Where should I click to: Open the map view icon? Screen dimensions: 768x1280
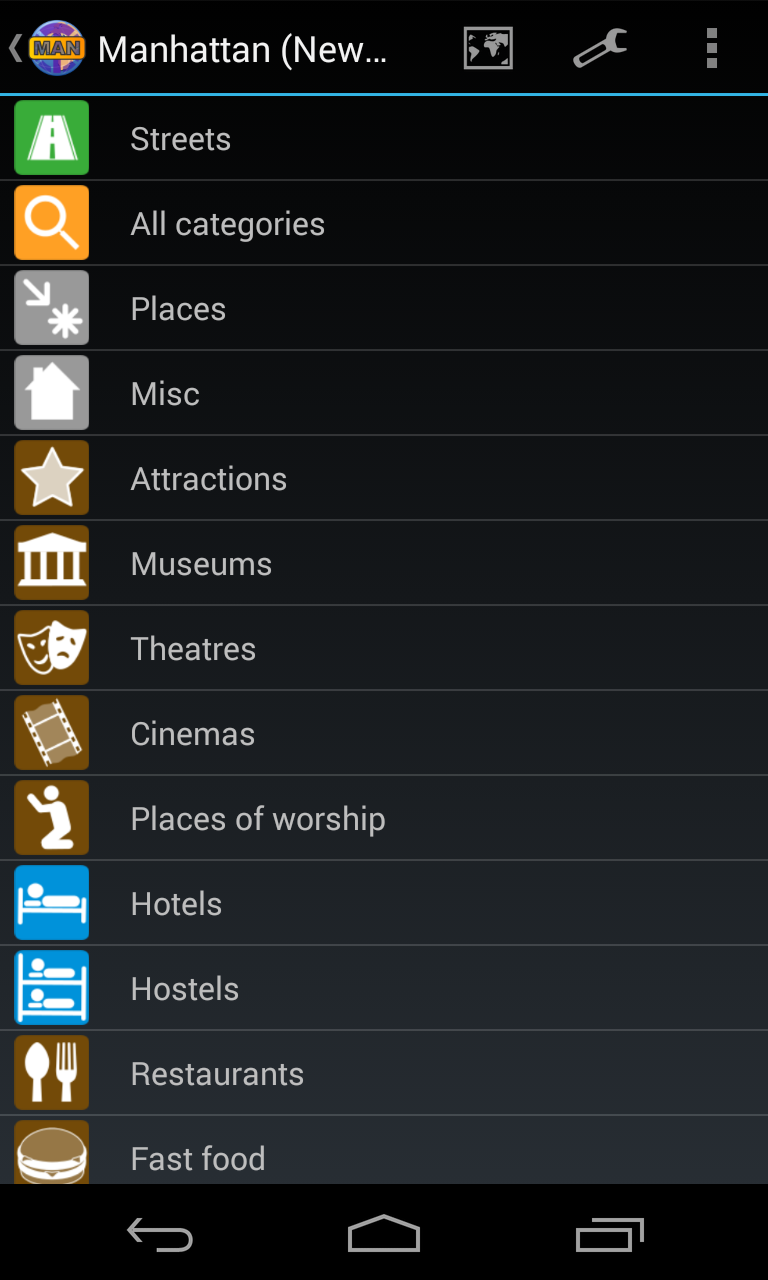pyautogui.click(x=488, y=48)
